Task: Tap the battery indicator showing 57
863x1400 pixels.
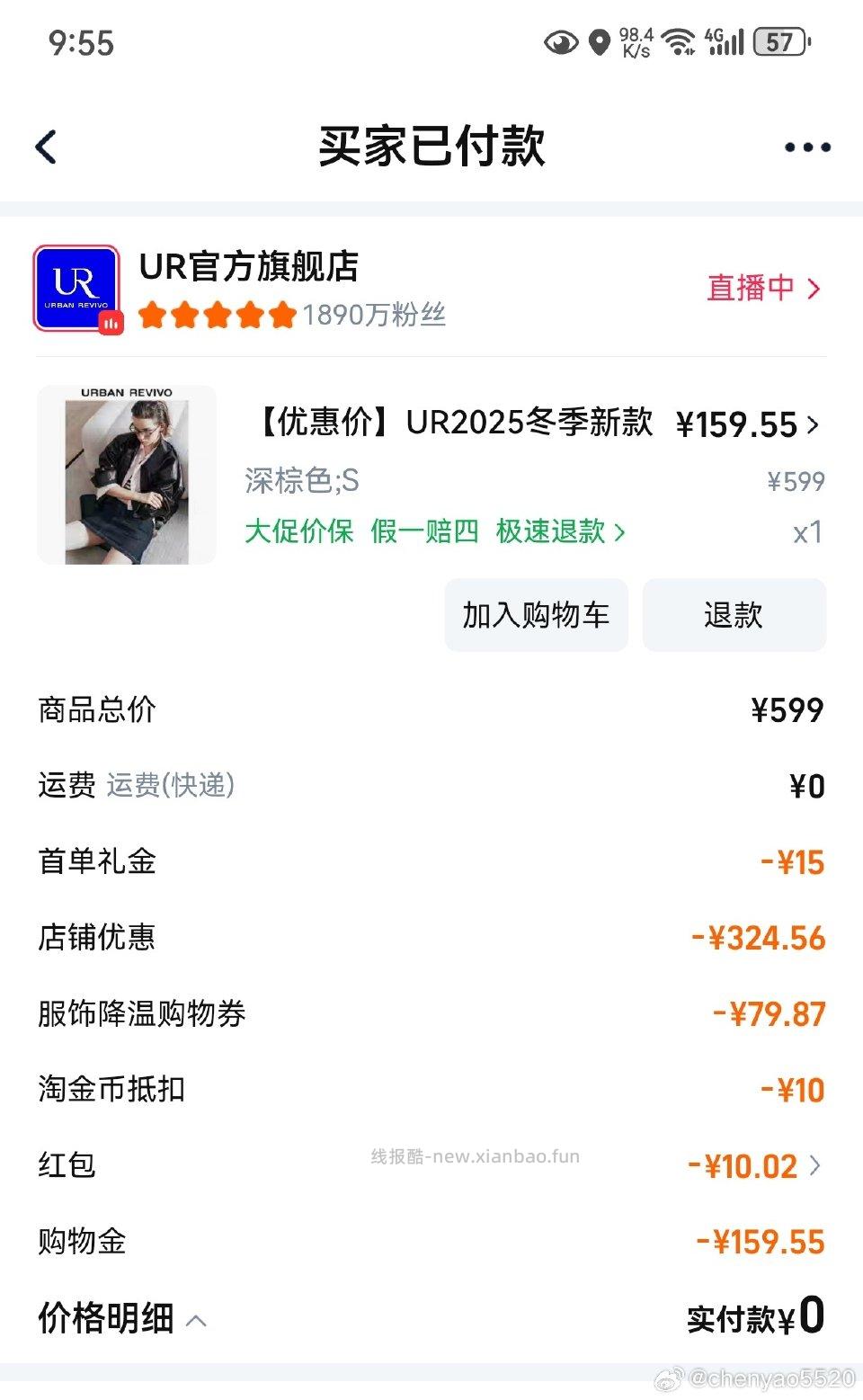Action: pos(777,41)
